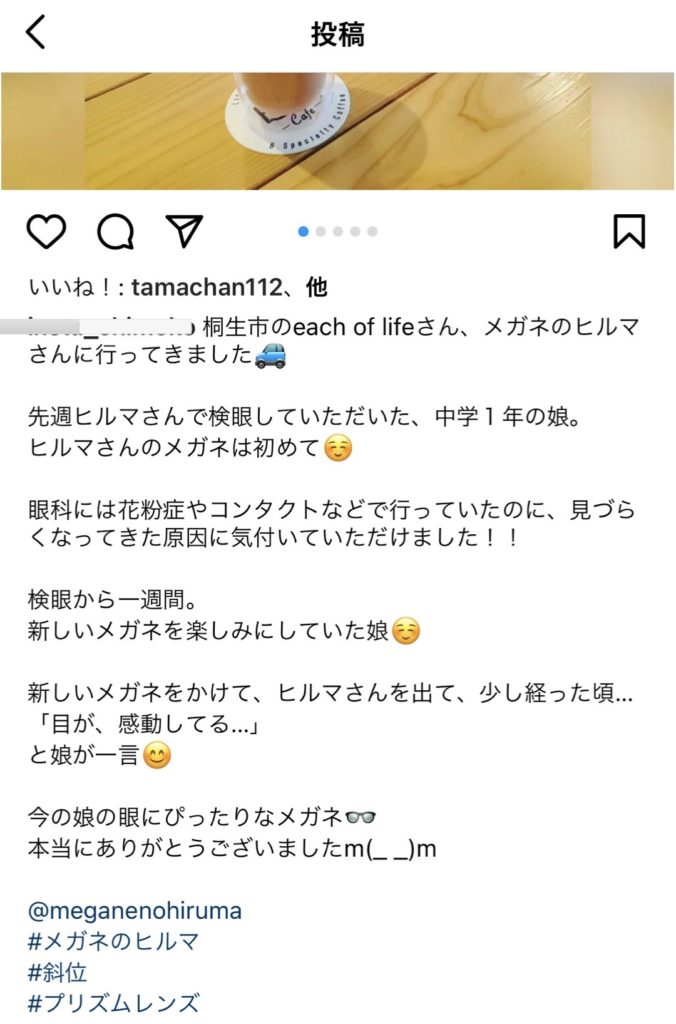Open tamachan112's profile from likes
Image resolution: width=676 pixels, height=1024 pixels.
[204, 288]
